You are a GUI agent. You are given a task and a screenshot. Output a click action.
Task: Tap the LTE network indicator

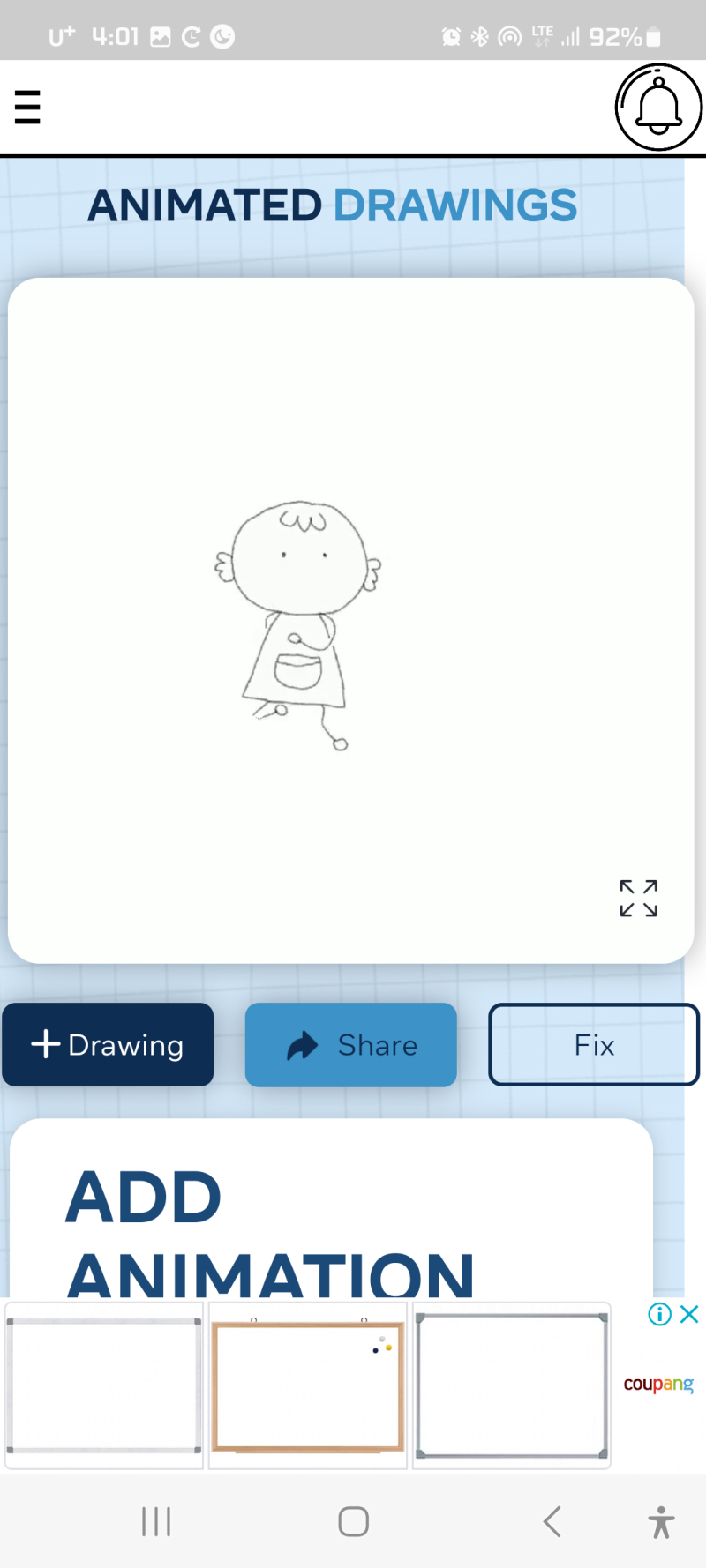(542, 36)
